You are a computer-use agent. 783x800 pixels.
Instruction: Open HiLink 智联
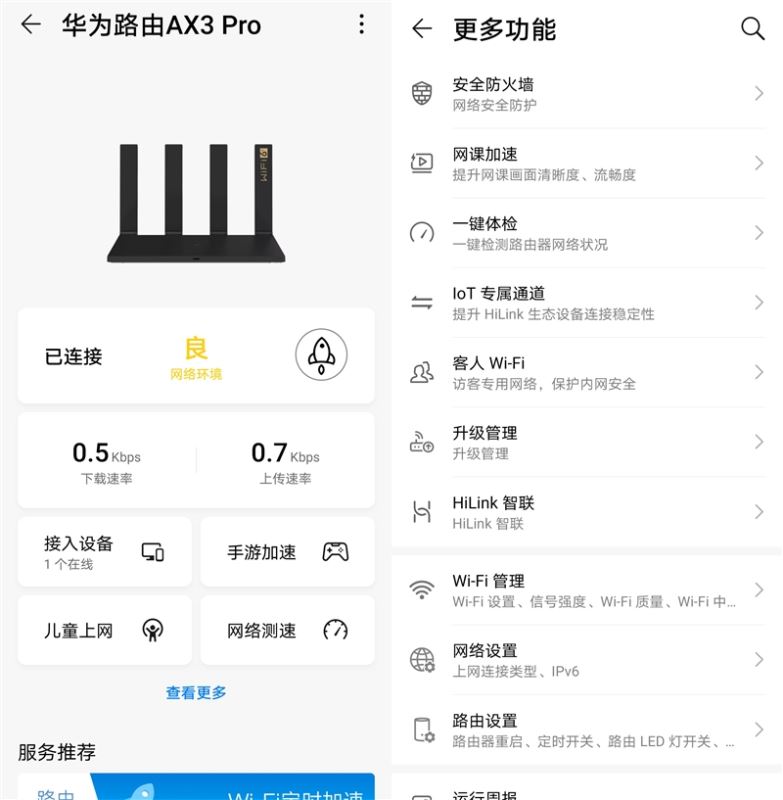pyautogui.click(x=587, y=512)
